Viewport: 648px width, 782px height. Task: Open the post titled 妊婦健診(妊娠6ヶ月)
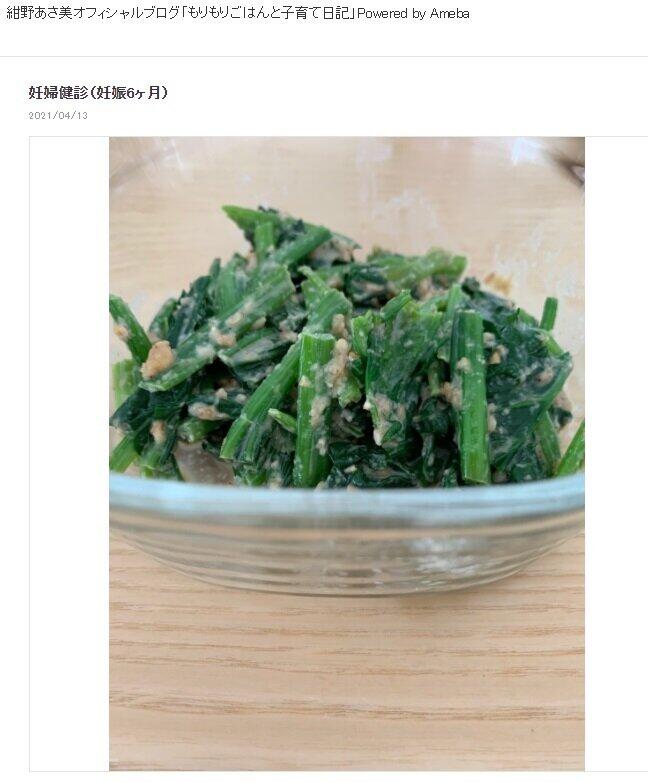click(x=98, y=93)
